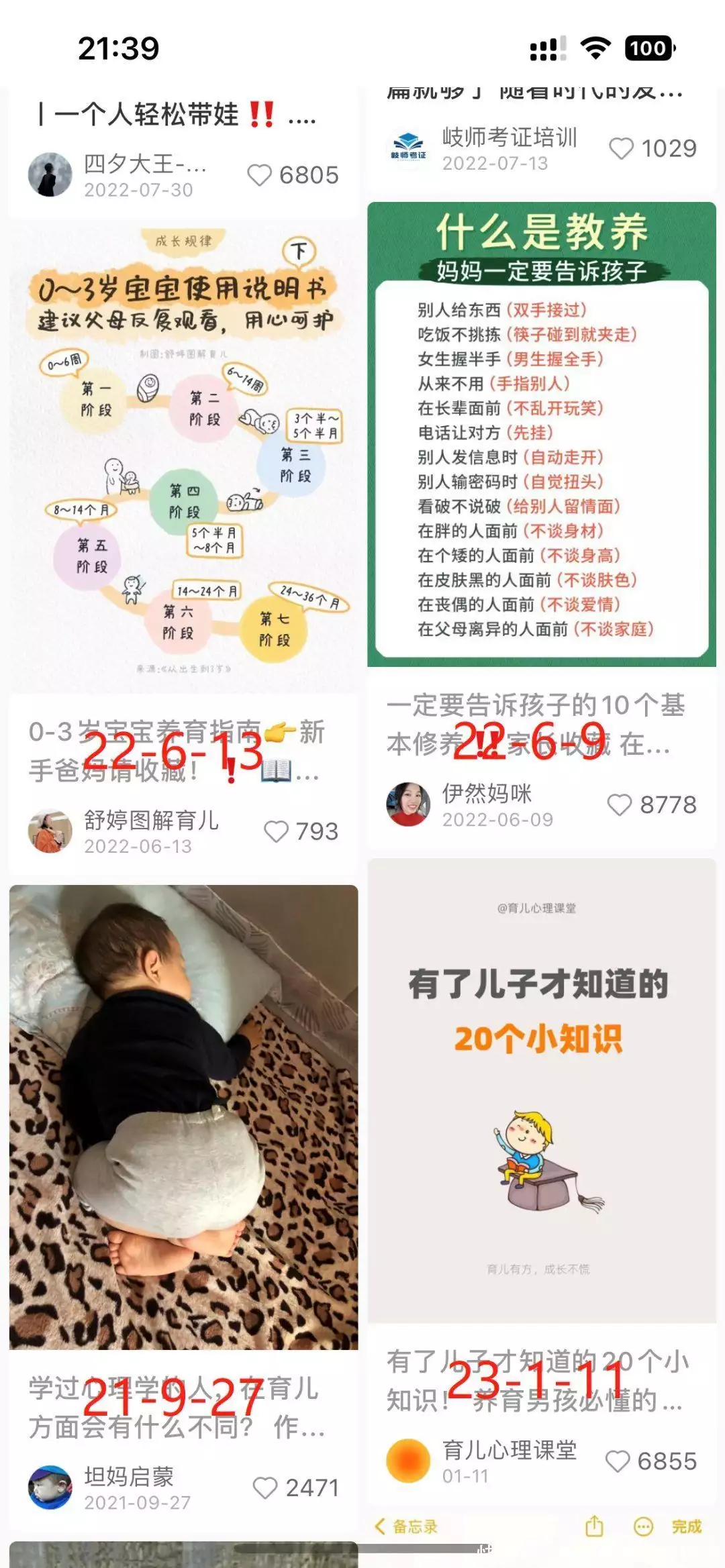The height and width of the screenshot is (1568, 725).
Task: Like 育儿心理课堂's post
Action: pyautogui.click(x=618, y=1461)
